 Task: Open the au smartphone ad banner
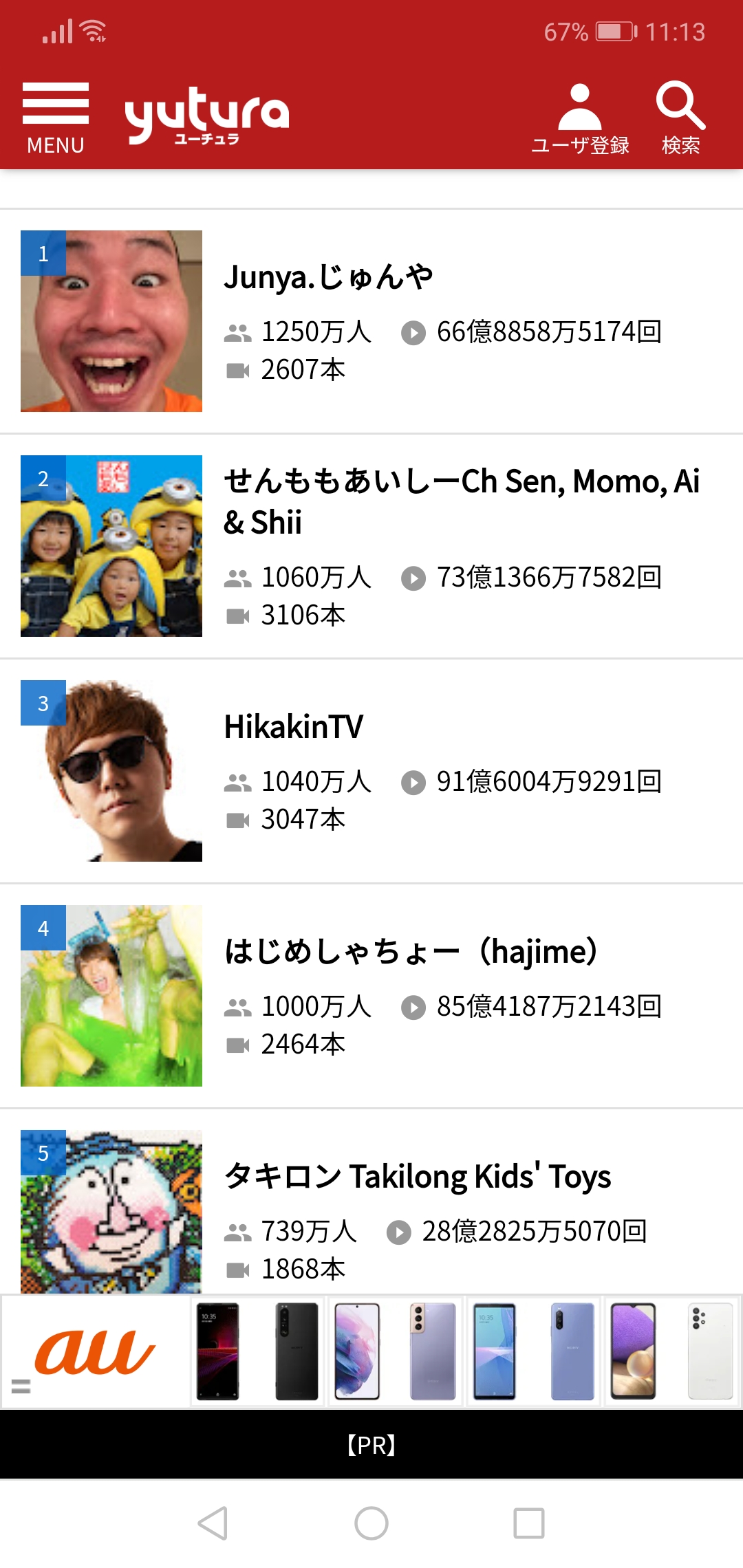tap(371, 1351)
